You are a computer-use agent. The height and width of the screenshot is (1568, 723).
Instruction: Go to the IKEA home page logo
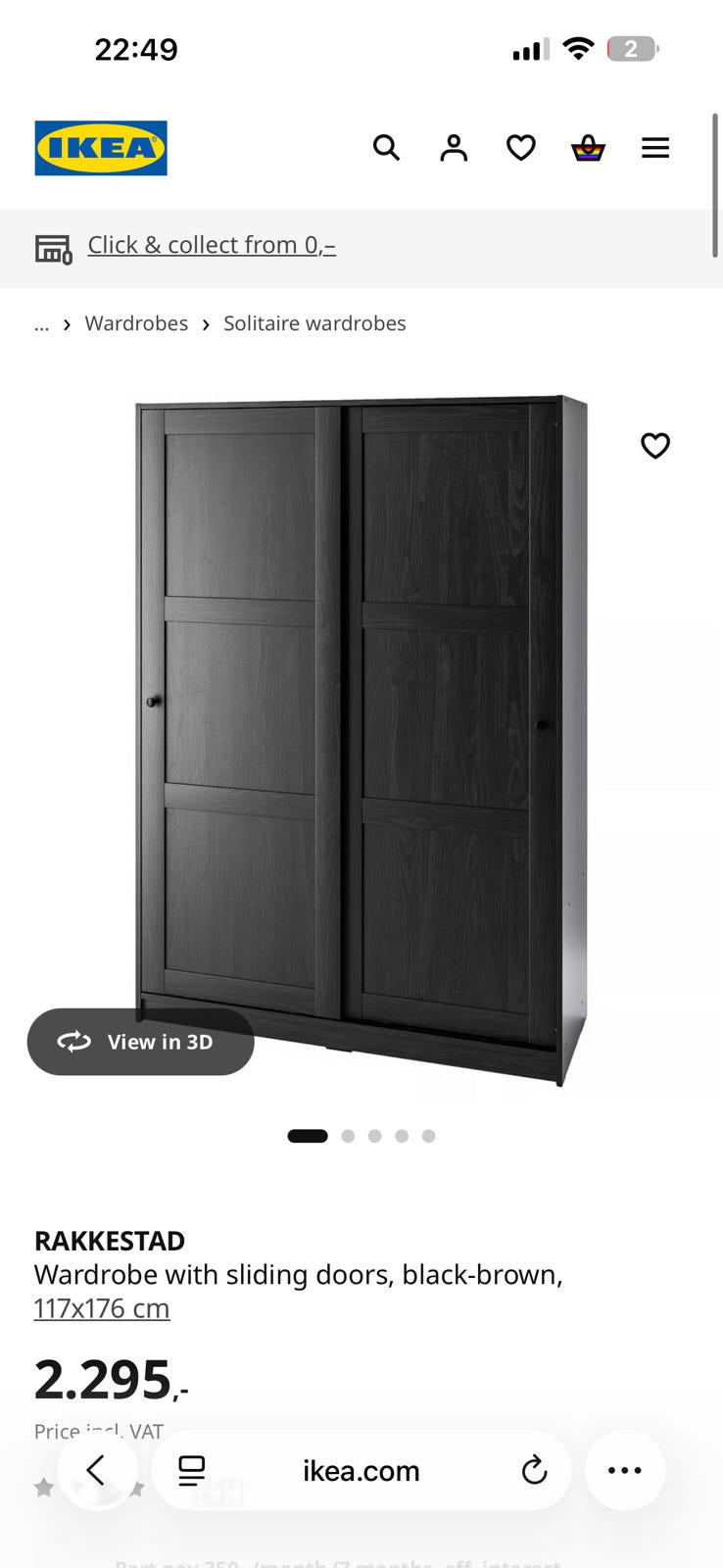tap(101, 148)
